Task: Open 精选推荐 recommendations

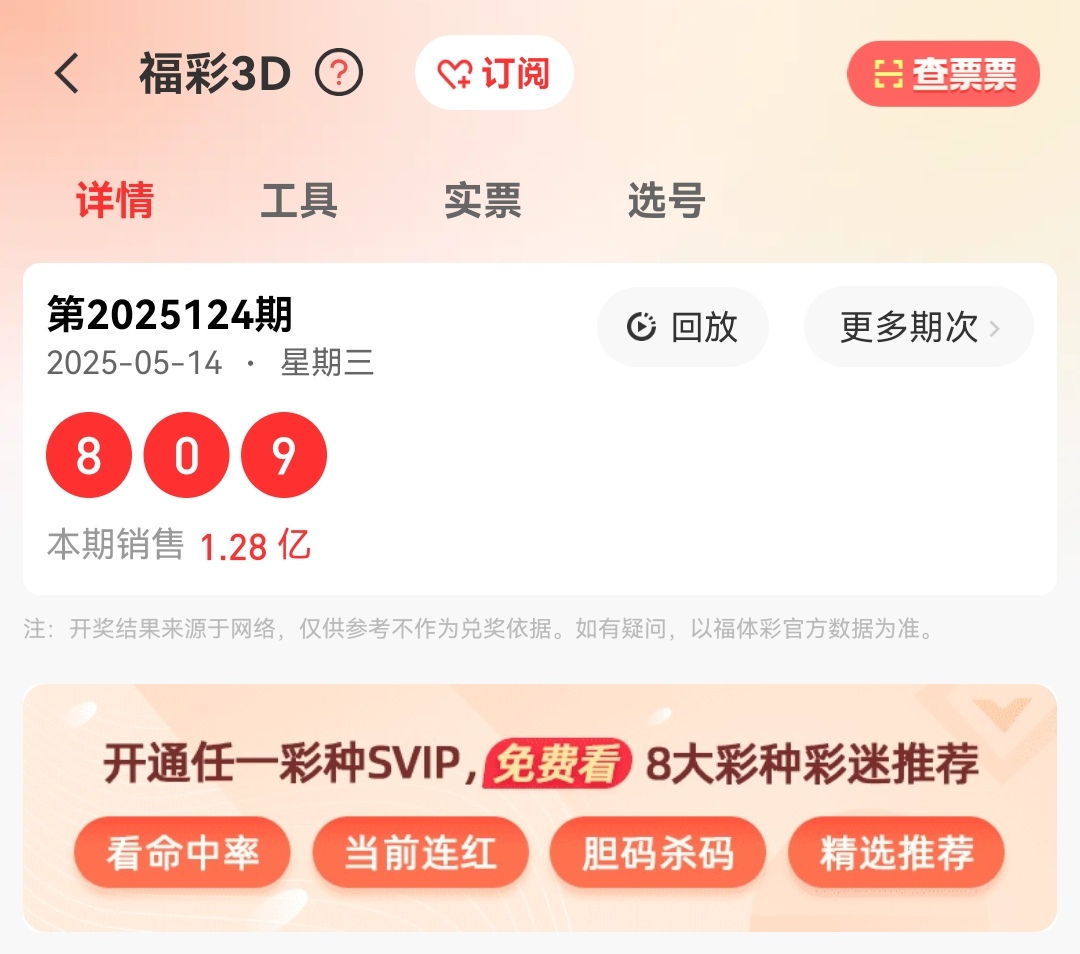Action: pyautogui.click(x=896, y=853)
